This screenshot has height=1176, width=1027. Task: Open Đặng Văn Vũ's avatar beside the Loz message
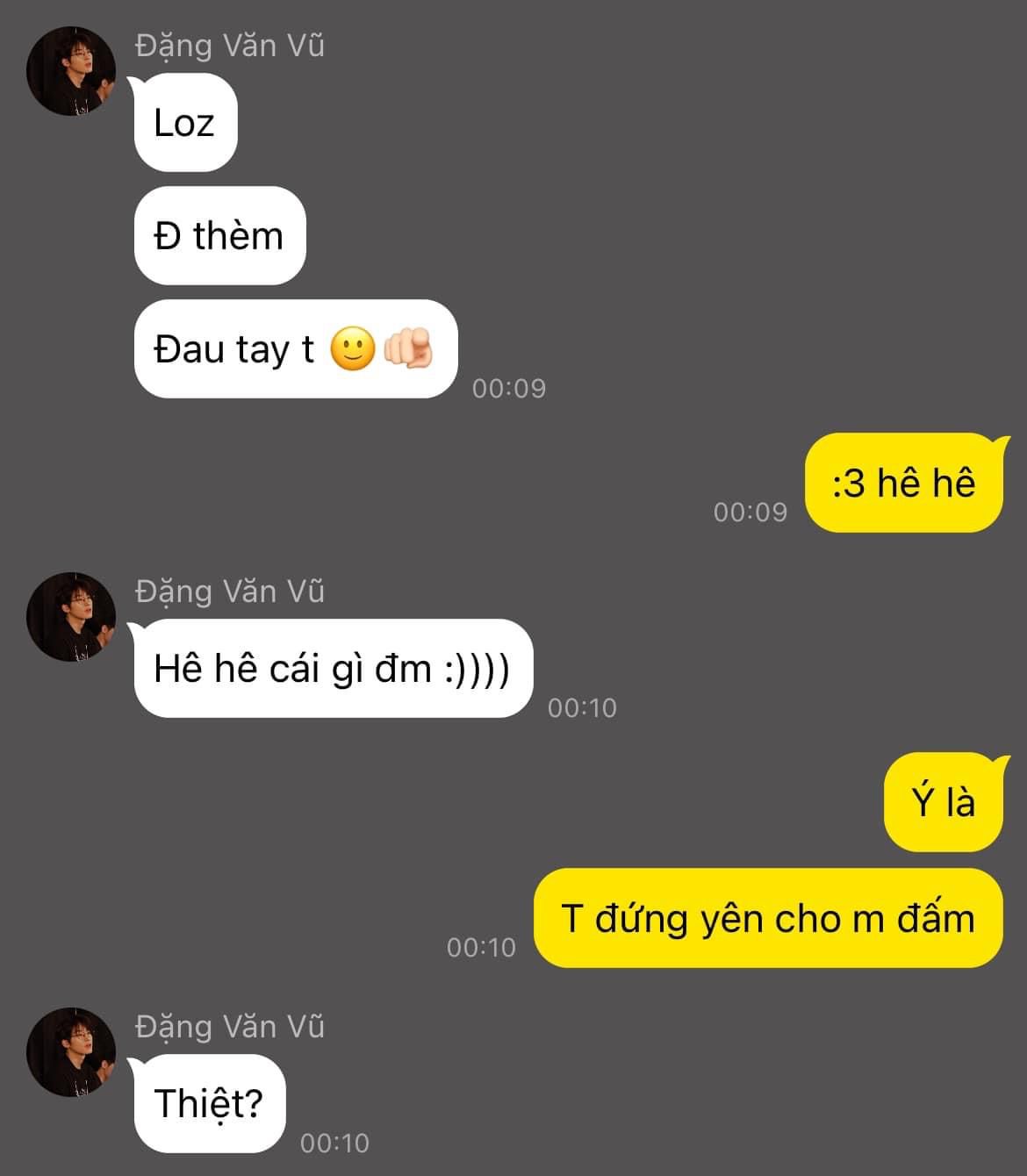click(x=71, y=71)
